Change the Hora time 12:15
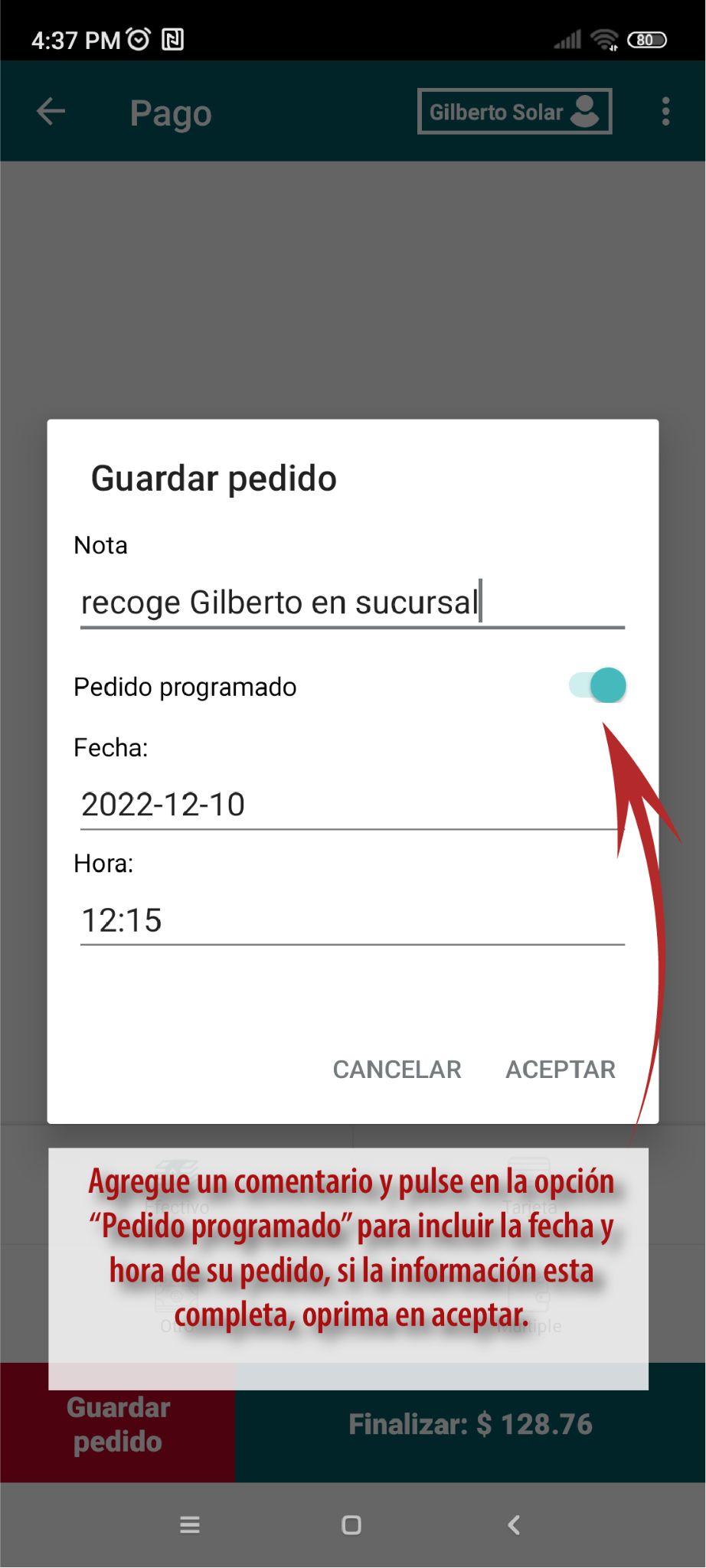 point(352,920)
